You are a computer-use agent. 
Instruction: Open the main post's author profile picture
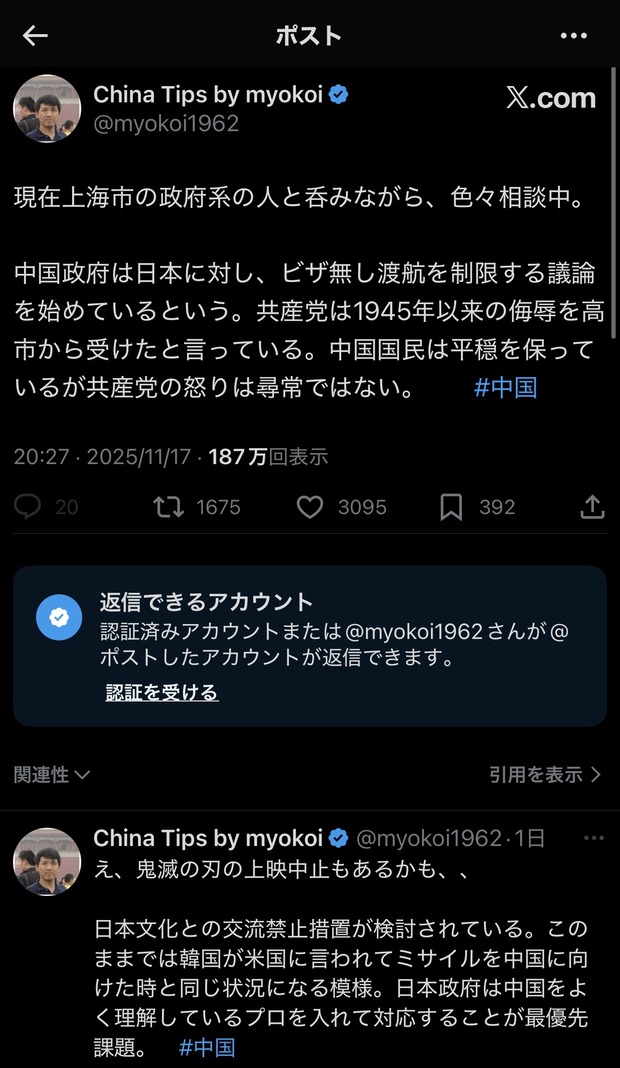(47, 109)
